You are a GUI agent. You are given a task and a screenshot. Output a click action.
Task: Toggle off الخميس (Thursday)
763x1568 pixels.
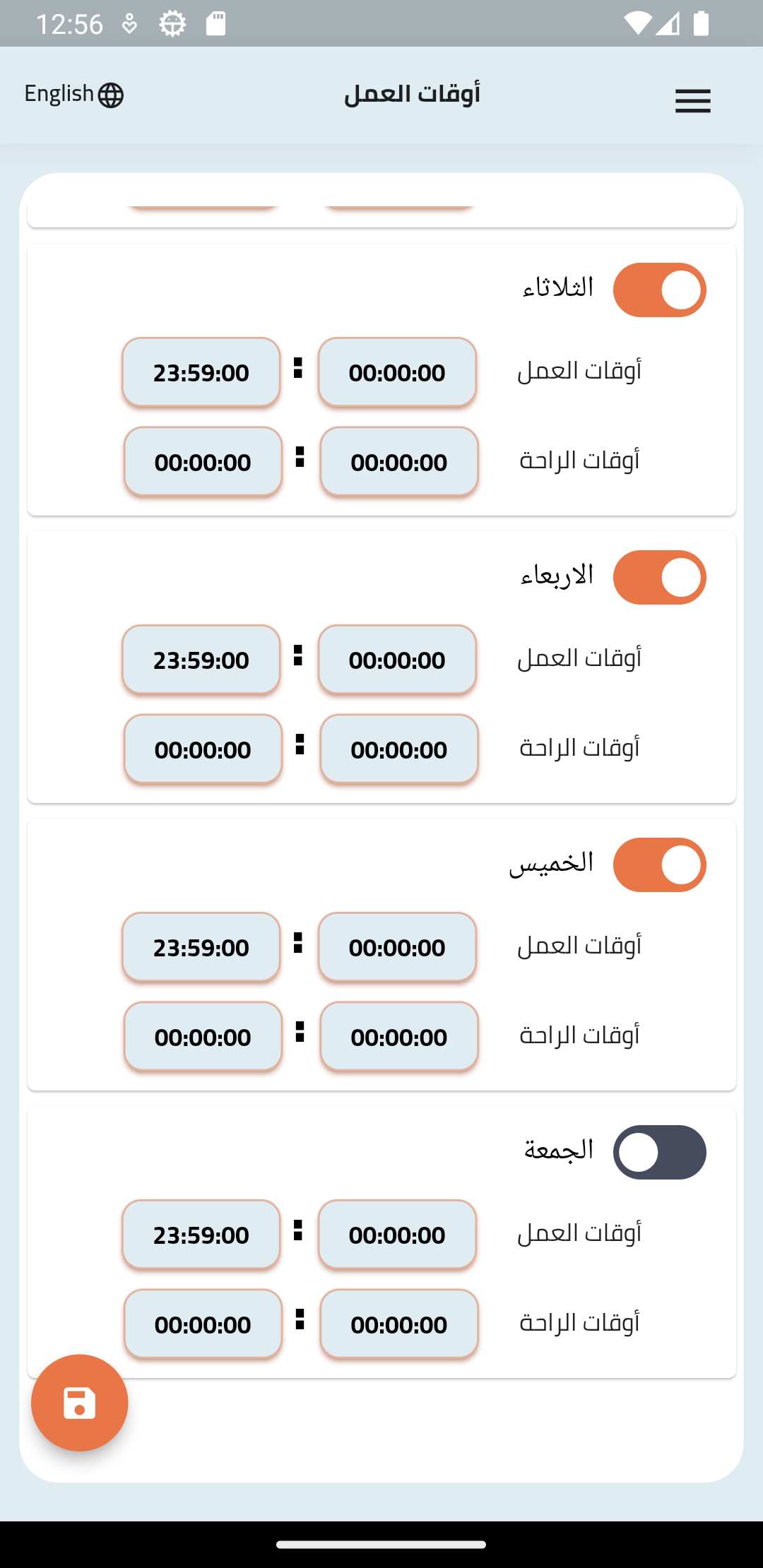point(659,865)
